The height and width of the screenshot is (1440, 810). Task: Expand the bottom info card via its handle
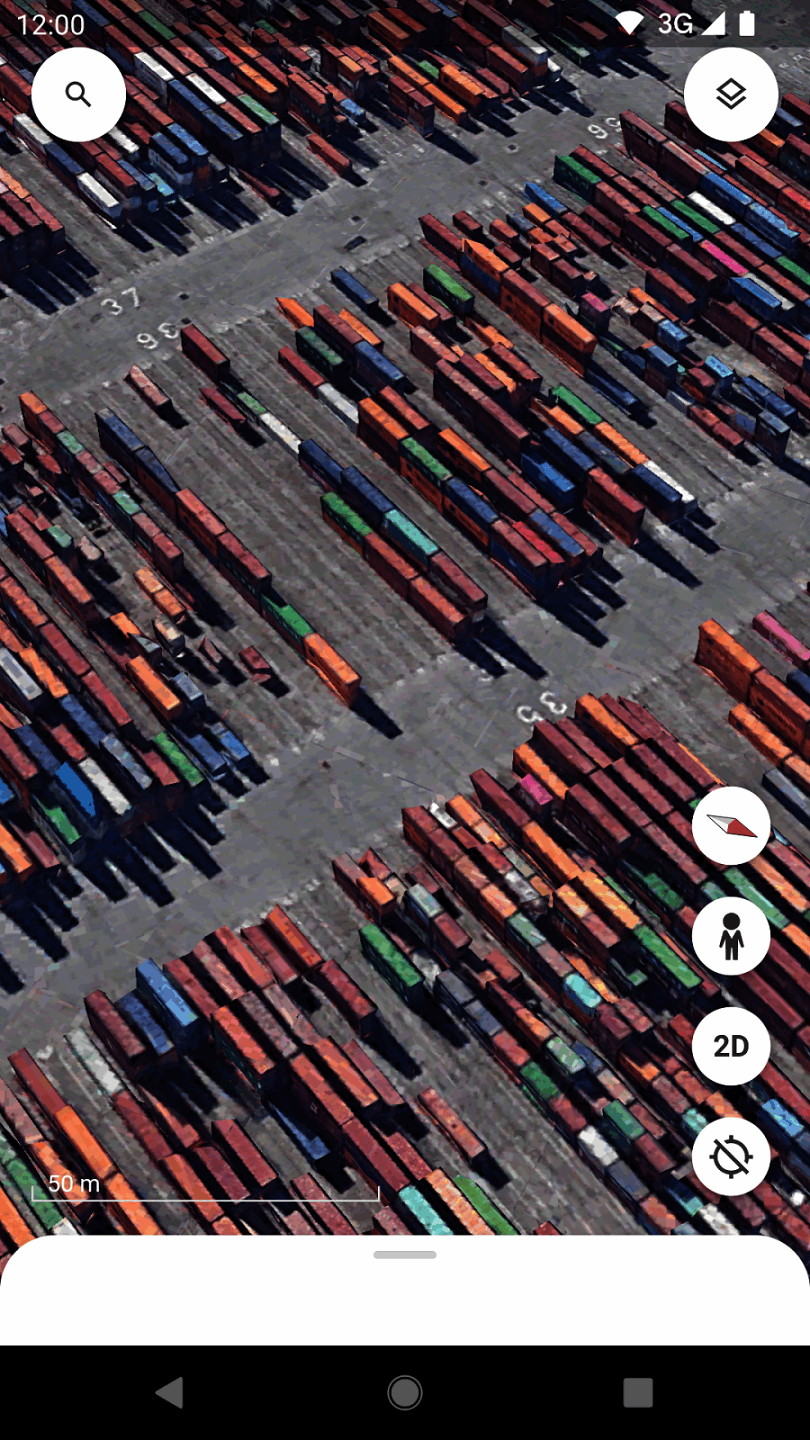coord(405,1253)
